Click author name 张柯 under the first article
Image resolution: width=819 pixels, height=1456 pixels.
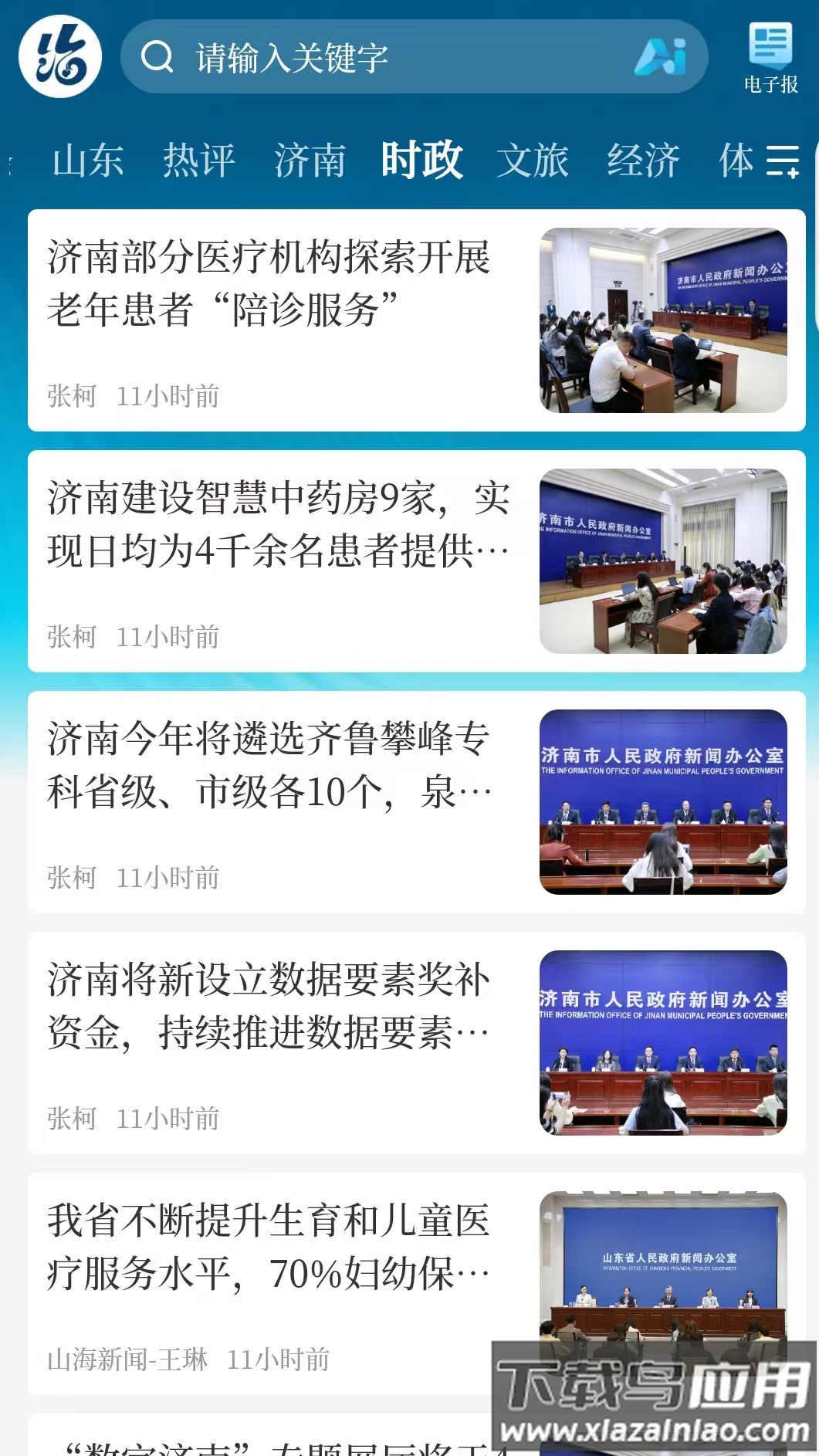point(72,394)
